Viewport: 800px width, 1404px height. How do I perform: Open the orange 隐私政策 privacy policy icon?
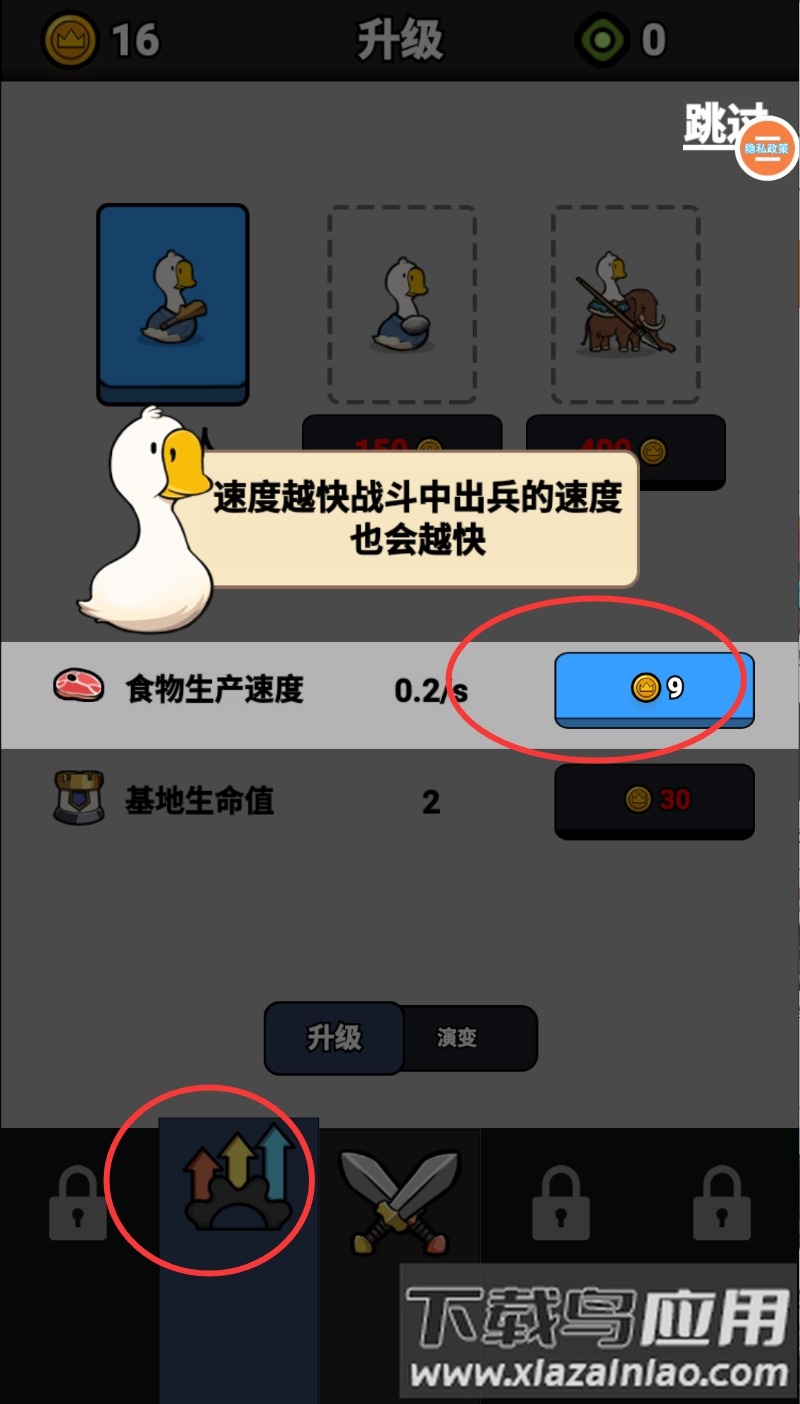(x=766, y=149)
